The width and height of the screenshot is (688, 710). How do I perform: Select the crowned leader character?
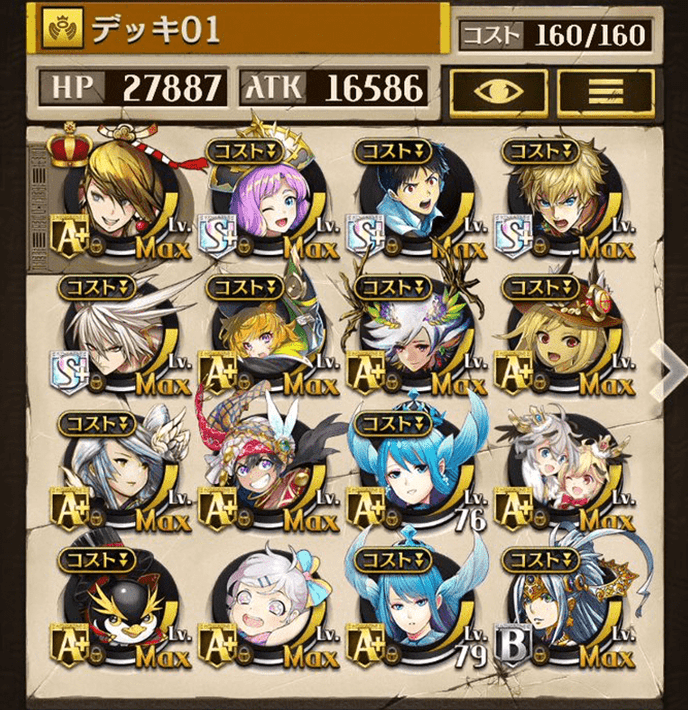click(x=118, y=195)
